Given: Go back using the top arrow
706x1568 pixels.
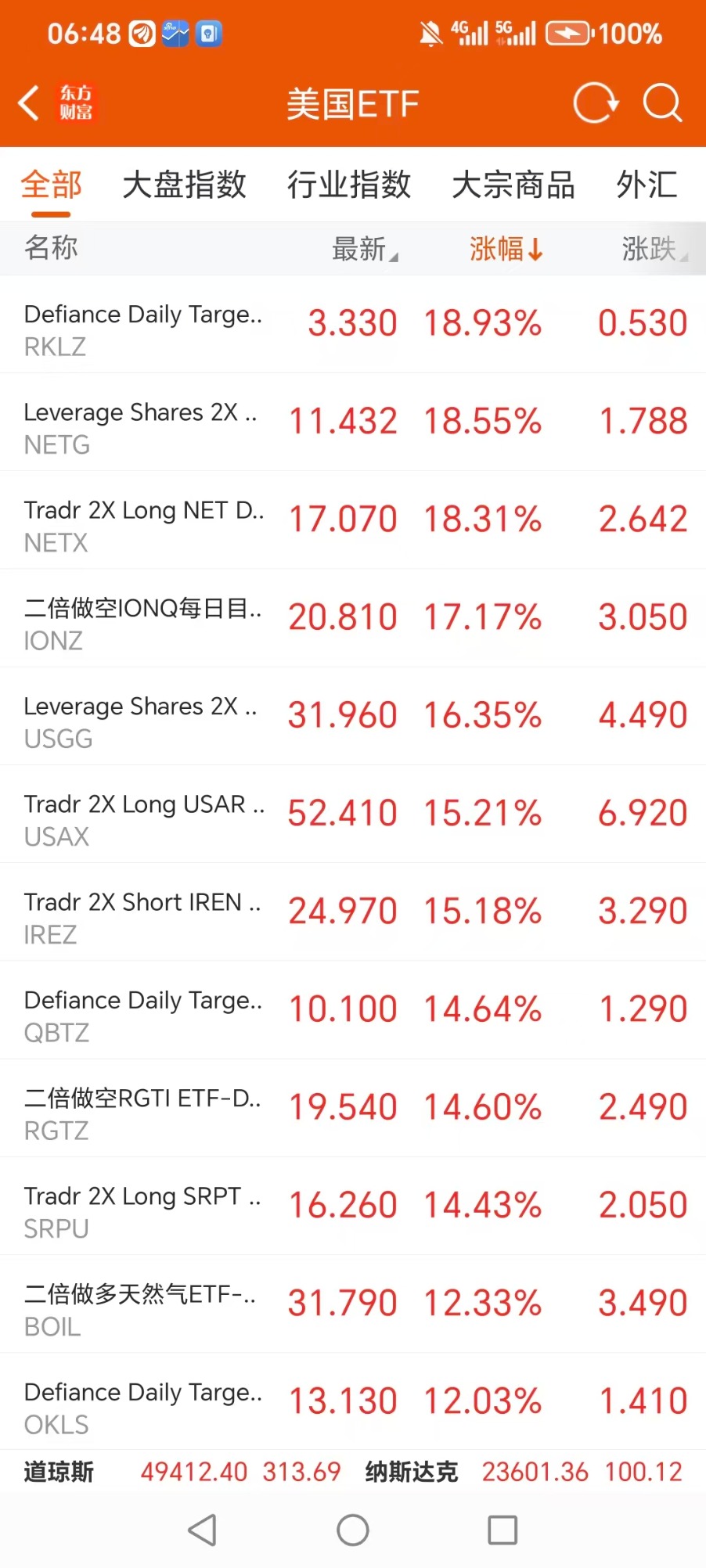Looking at the screenshot, I should coord(30,103).
